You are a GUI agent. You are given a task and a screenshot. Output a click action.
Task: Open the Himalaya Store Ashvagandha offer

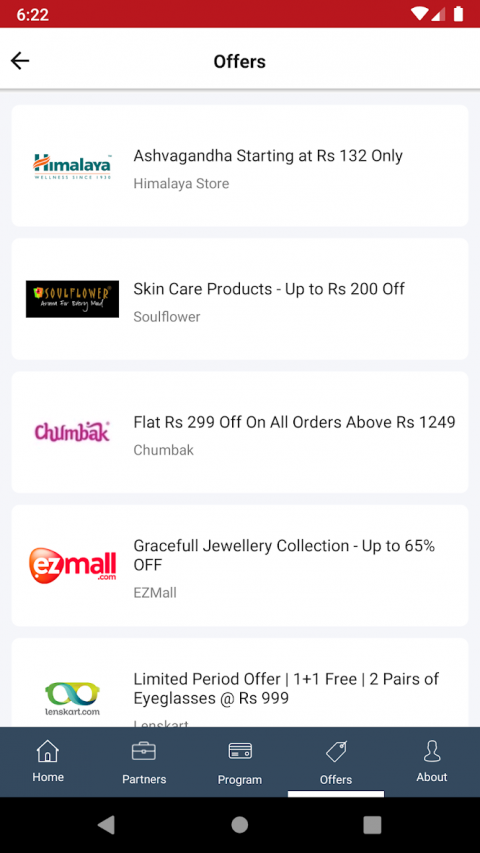(240, 165)
